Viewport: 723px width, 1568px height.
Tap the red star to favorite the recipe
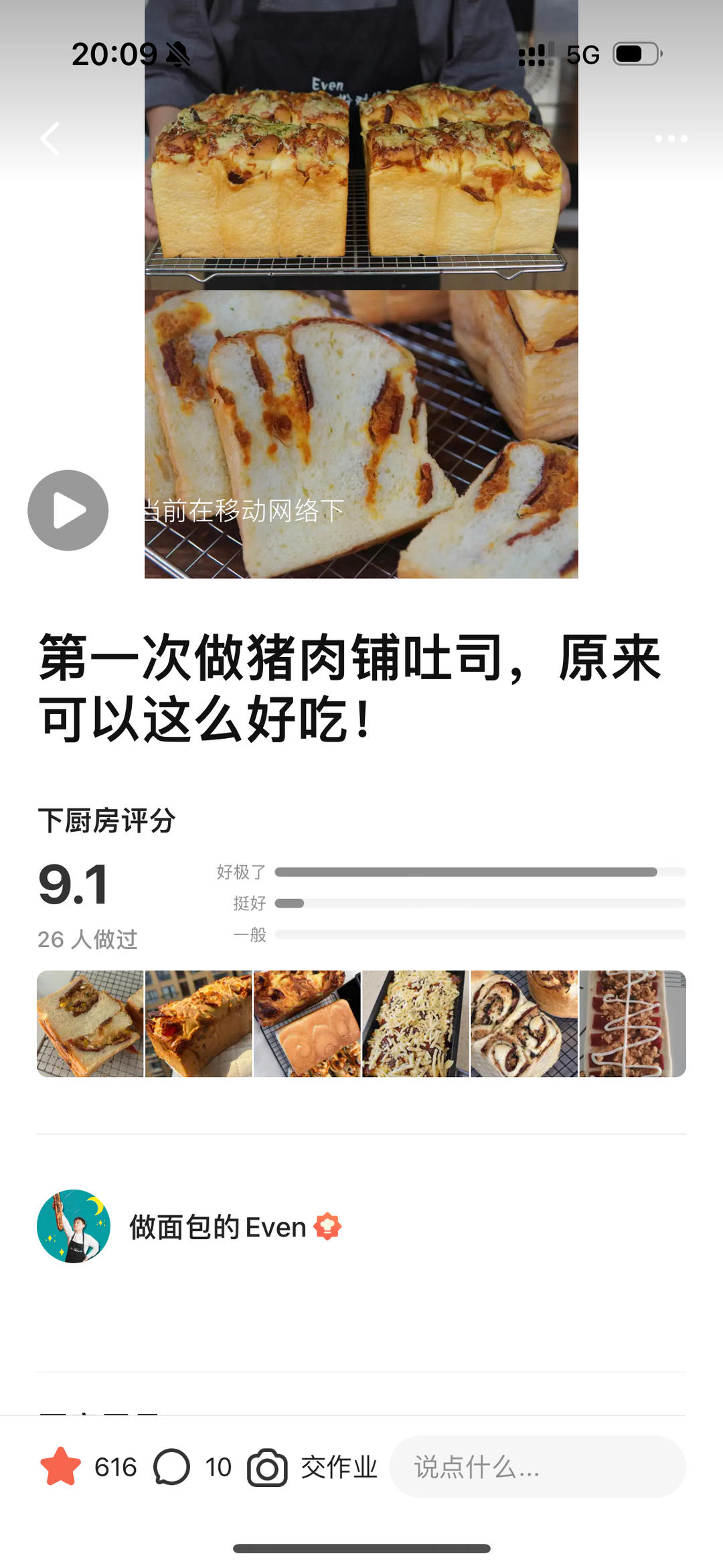click(x=62, y=1467)
